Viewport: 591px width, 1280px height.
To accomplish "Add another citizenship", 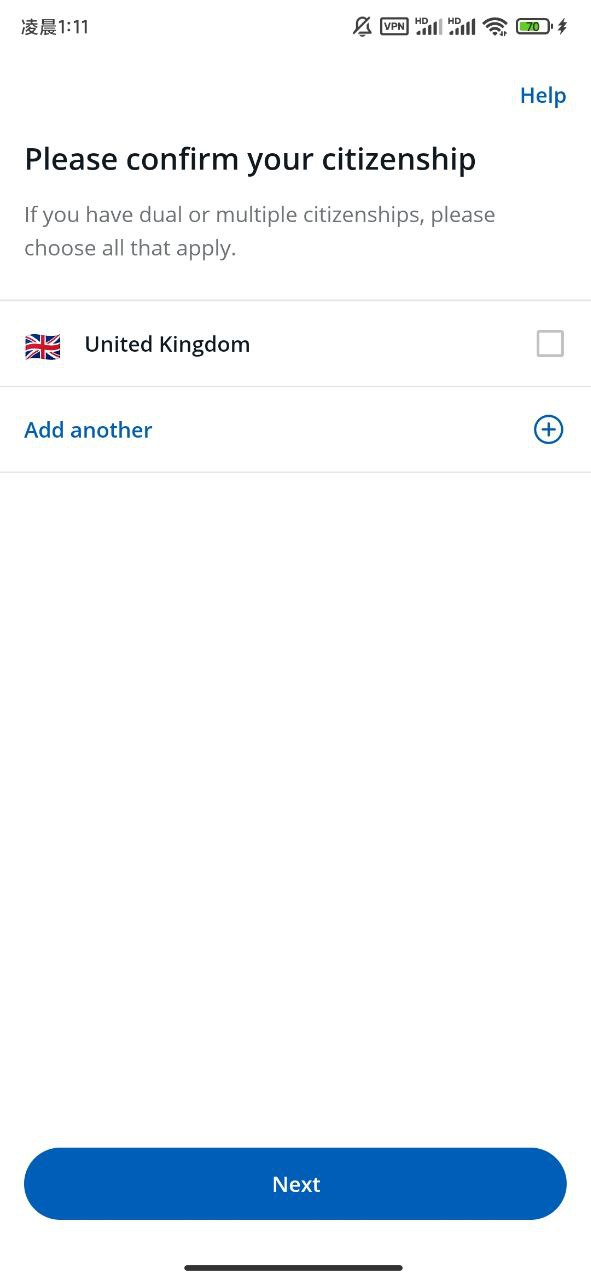I will pos(295,430).
